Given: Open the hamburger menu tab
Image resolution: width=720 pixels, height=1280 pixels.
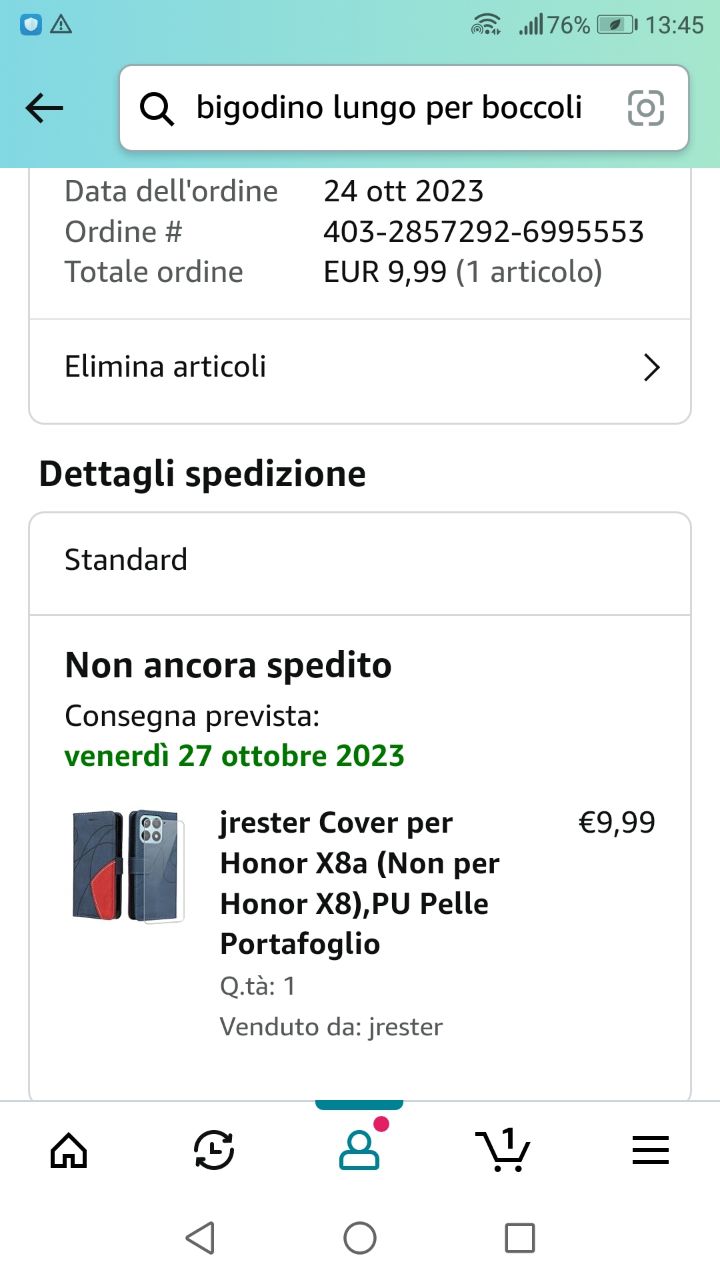Looking at the screenshot, I should point(650,1151).
